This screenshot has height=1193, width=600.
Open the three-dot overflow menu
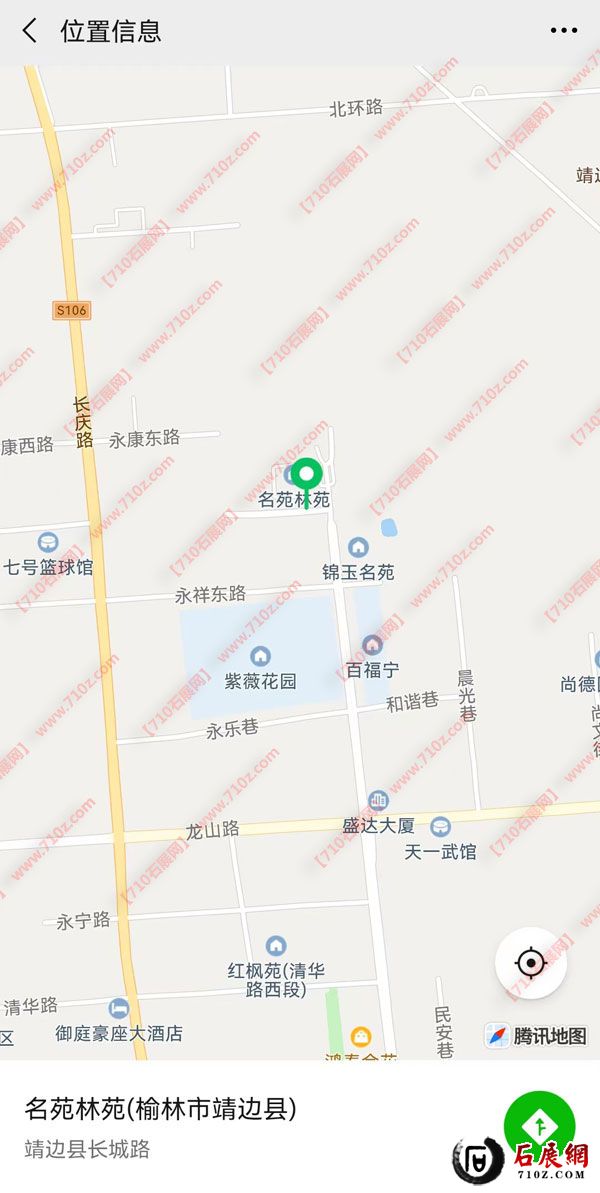point(564,31)
